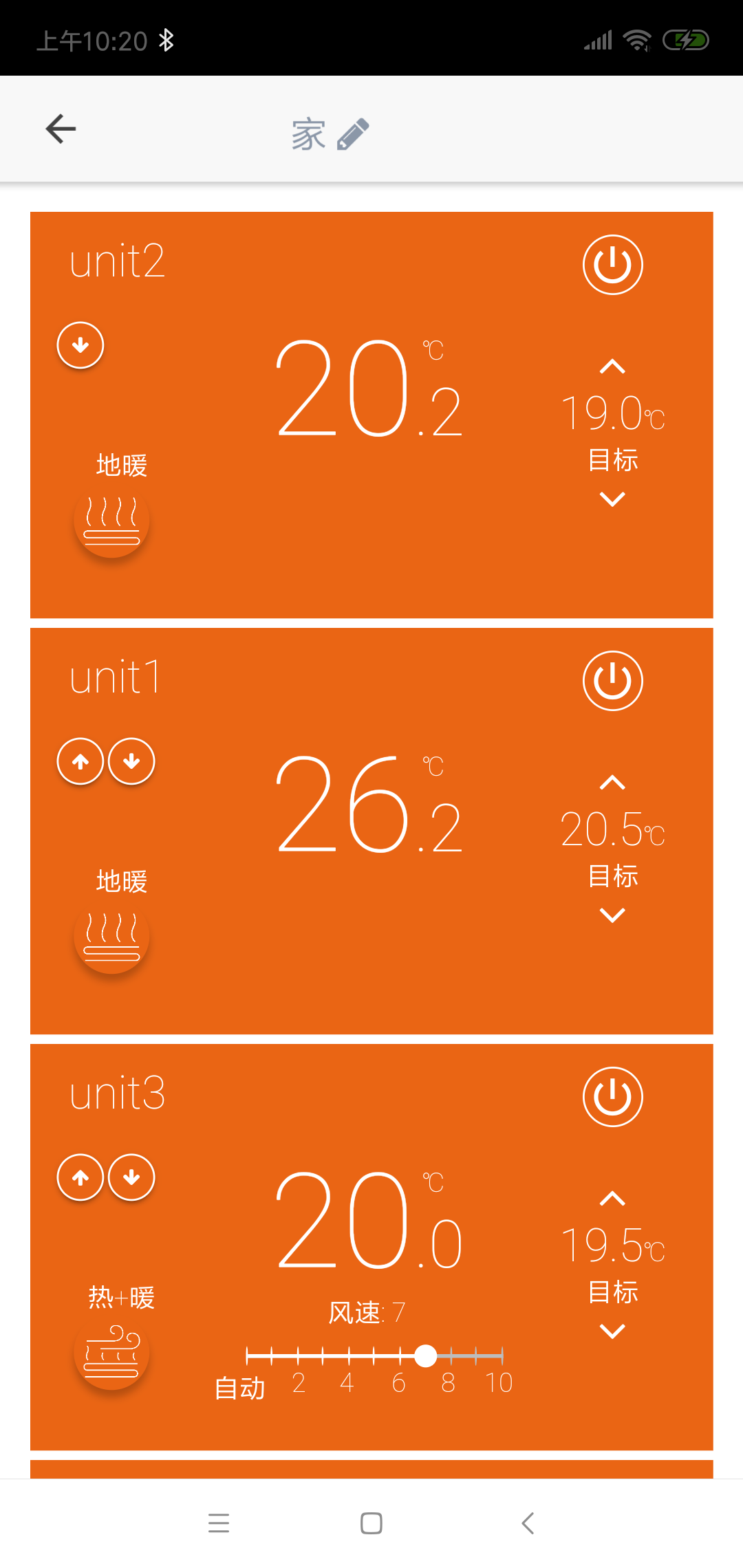
Task: Toggle unit1's power button
Action: click(x=612, y=680)
